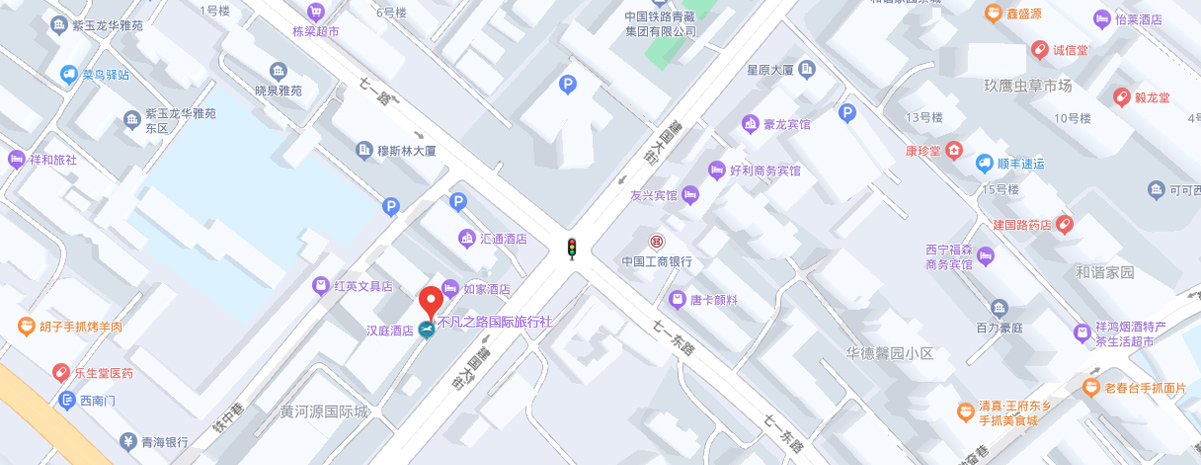1201x465 pixels.
Task: Select 友兴宾馆 marker
Action: [690, 196]
